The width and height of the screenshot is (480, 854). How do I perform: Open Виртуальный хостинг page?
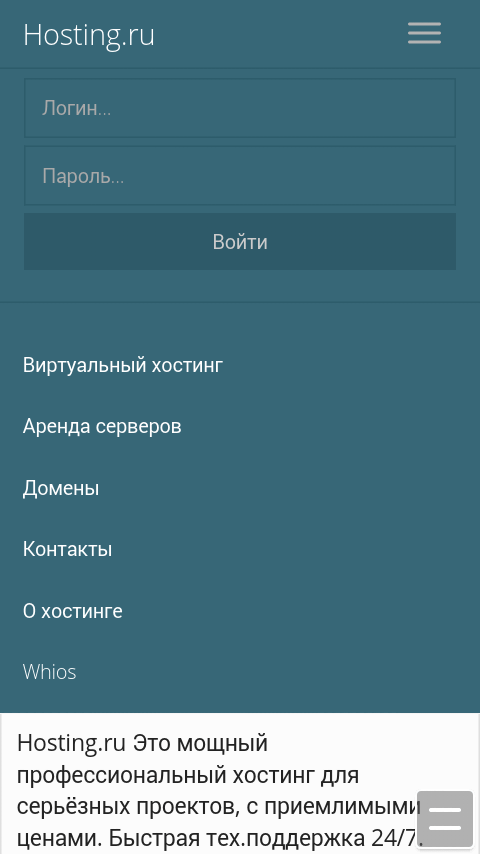tap(123, 365)
